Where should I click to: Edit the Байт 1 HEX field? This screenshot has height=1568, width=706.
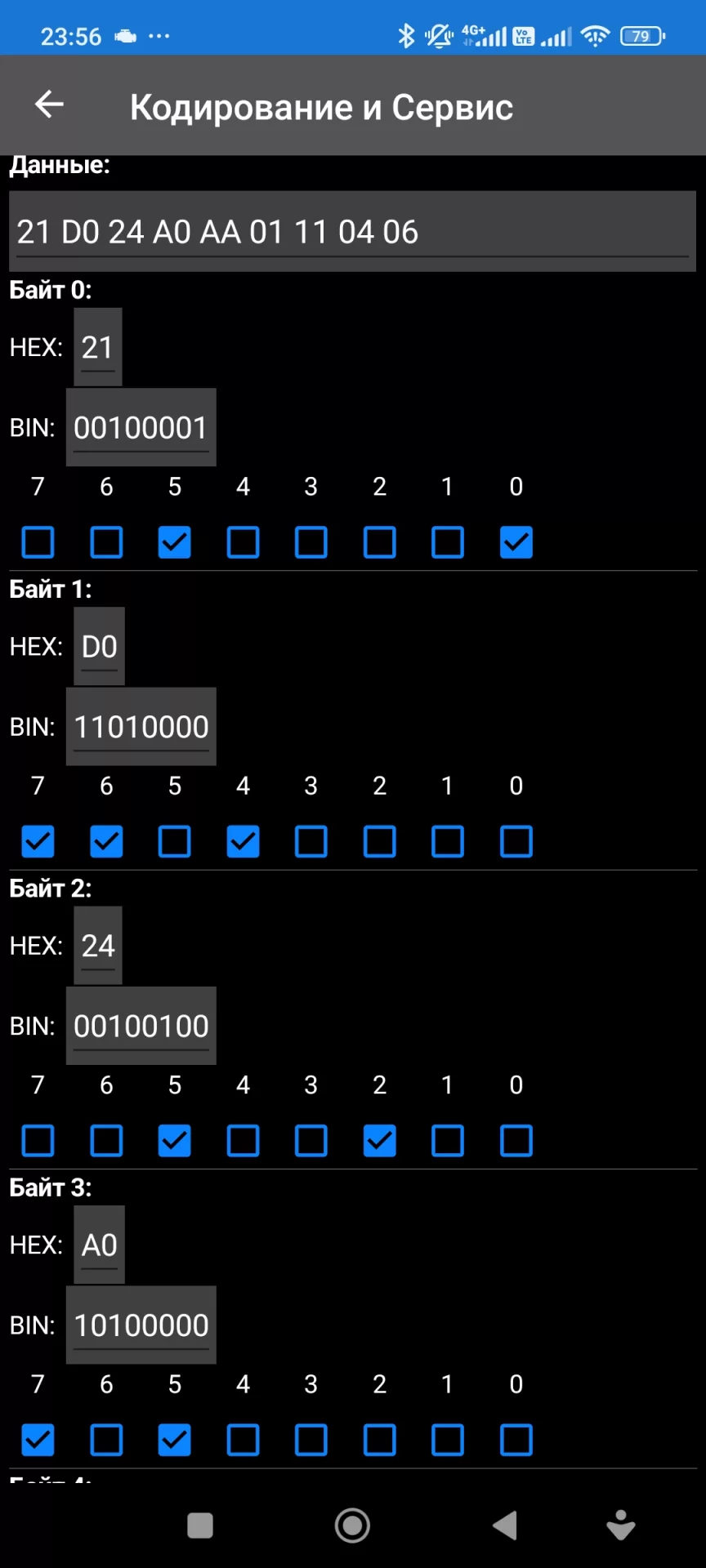99,647
